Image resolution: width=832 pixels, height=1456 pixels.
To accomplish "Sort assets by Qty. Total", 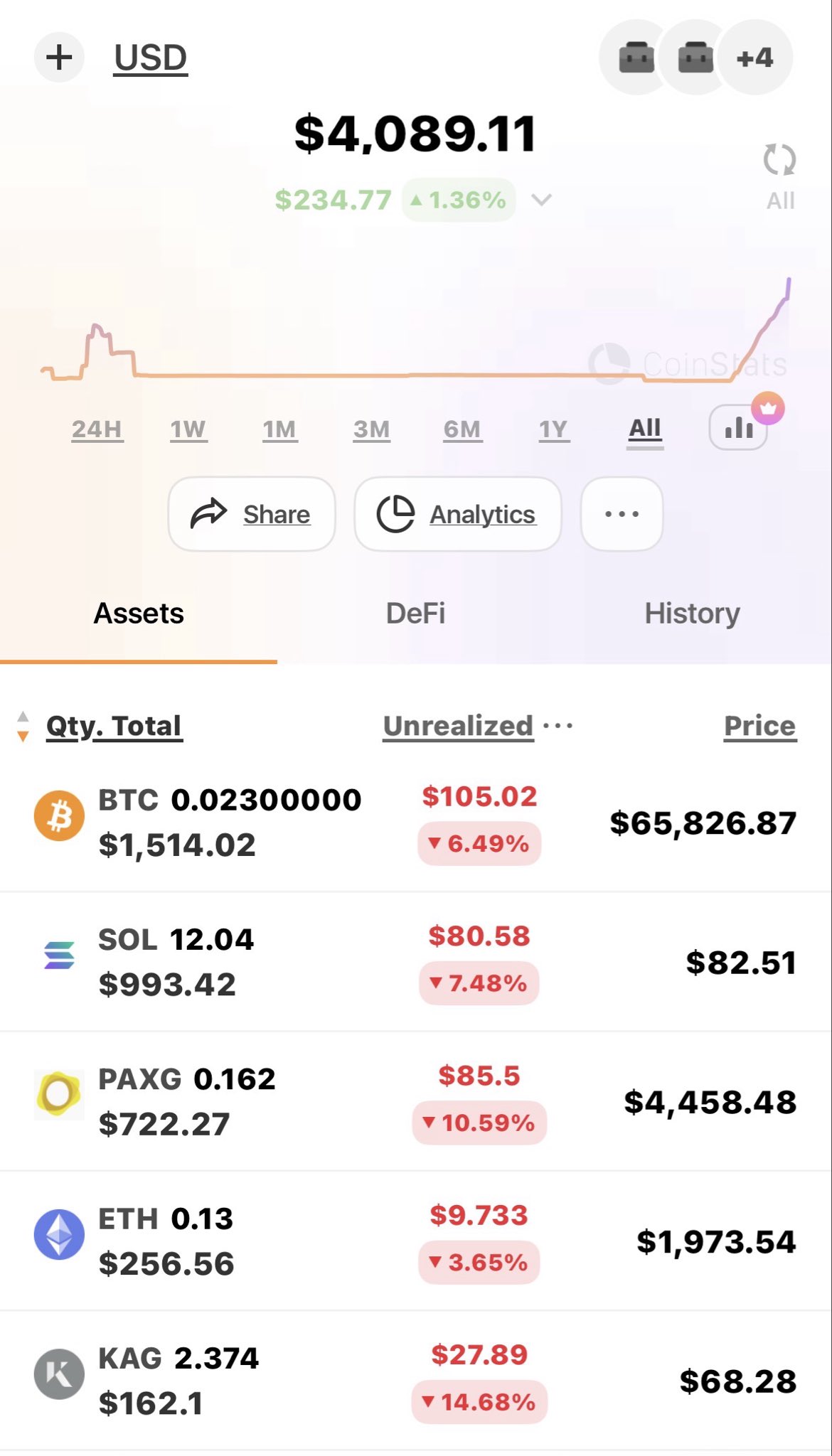I will pos(114,726).
